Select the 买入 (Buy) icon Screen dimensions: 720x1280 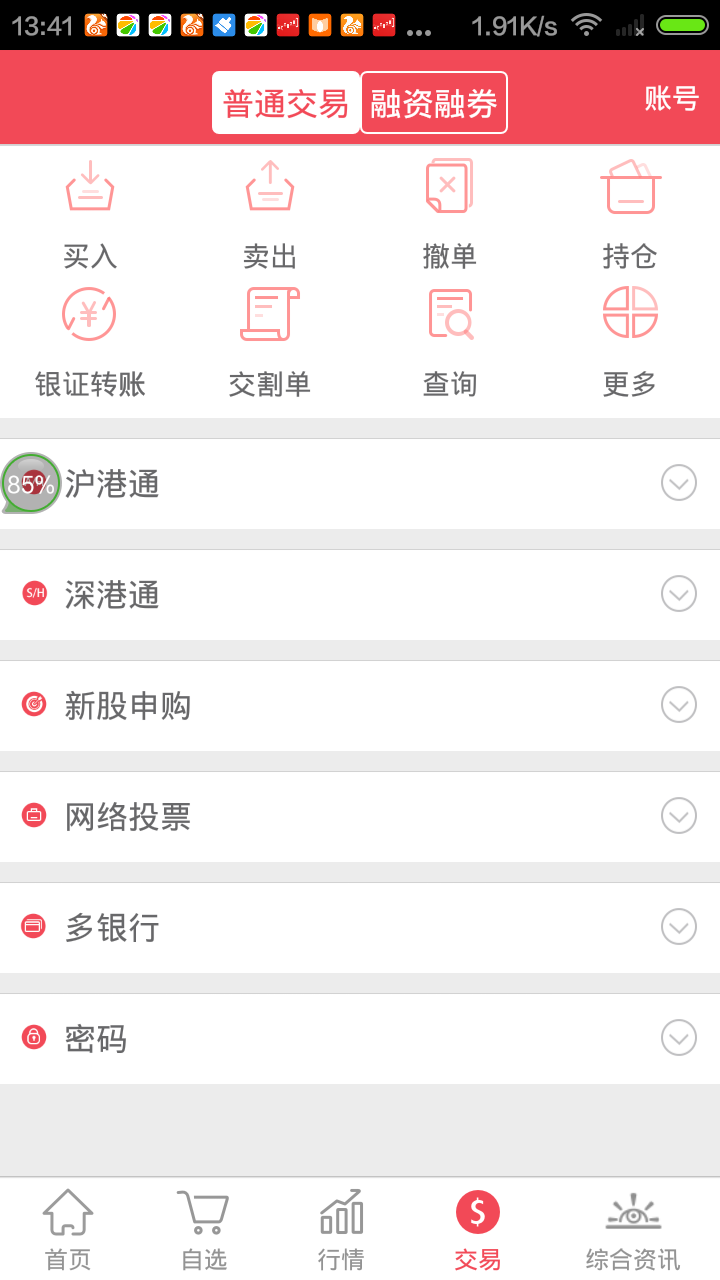click(89, 210)
